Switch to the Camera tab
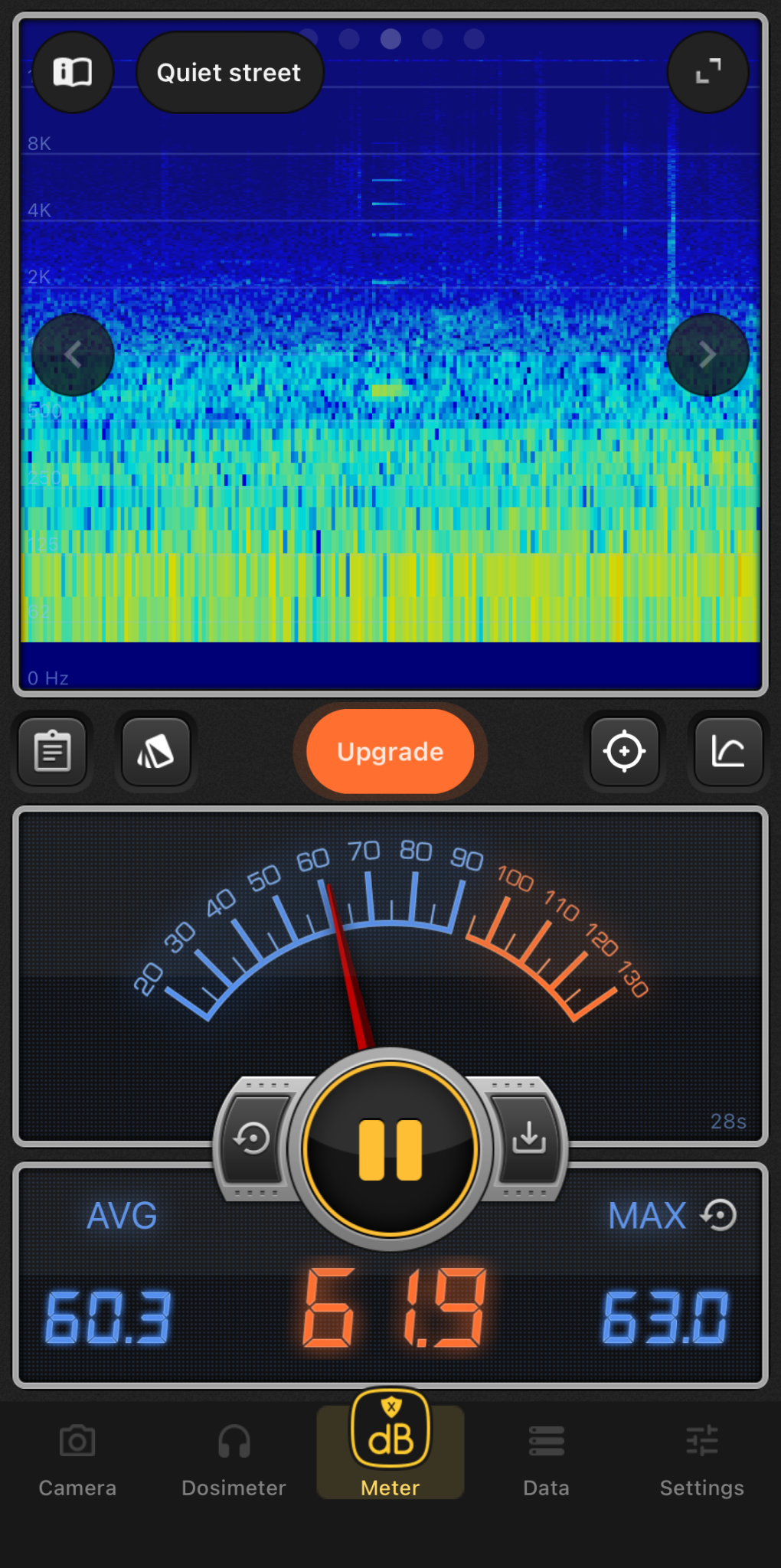Viewport: 781px width, 1568px height. pos(77,1460)
